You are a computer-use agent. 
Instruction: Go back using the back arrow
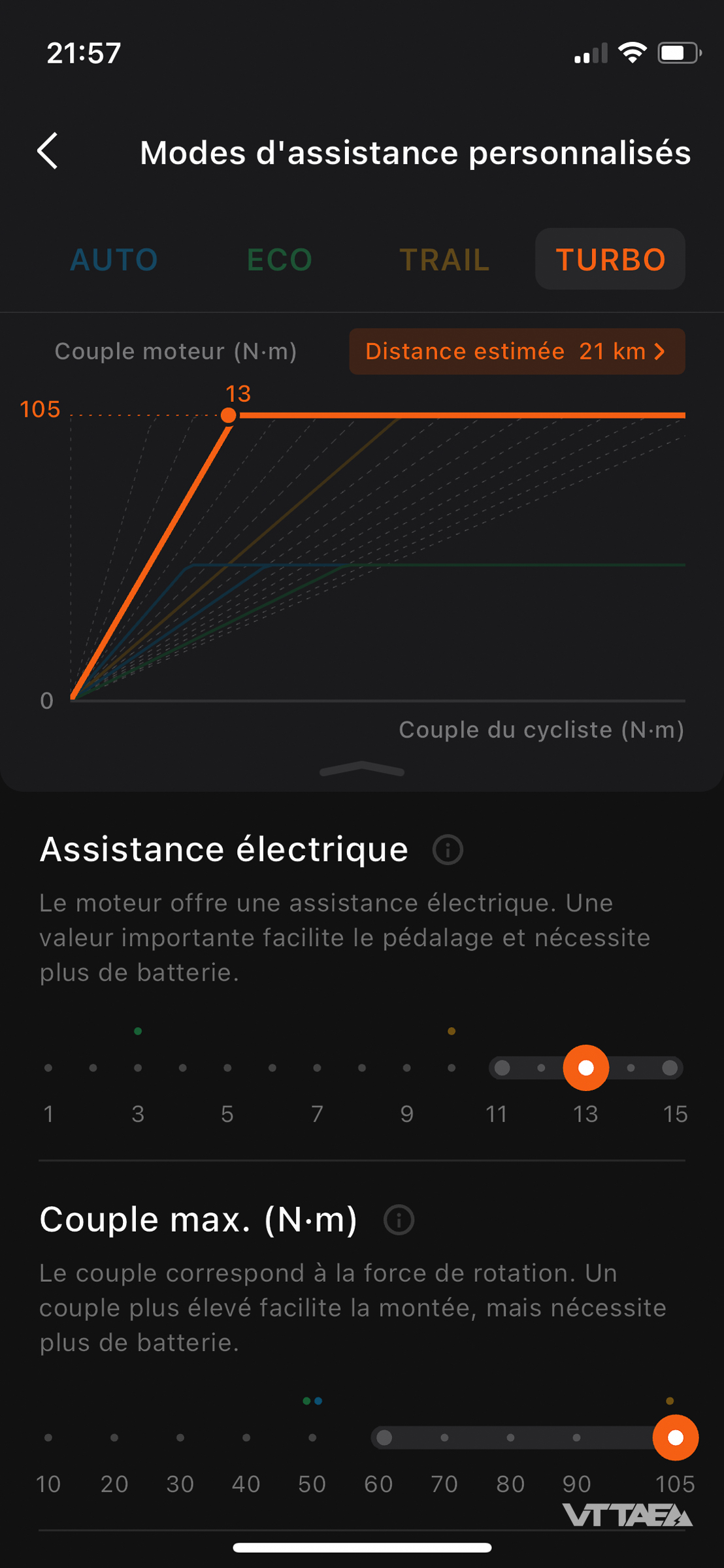tap(48, 152)
